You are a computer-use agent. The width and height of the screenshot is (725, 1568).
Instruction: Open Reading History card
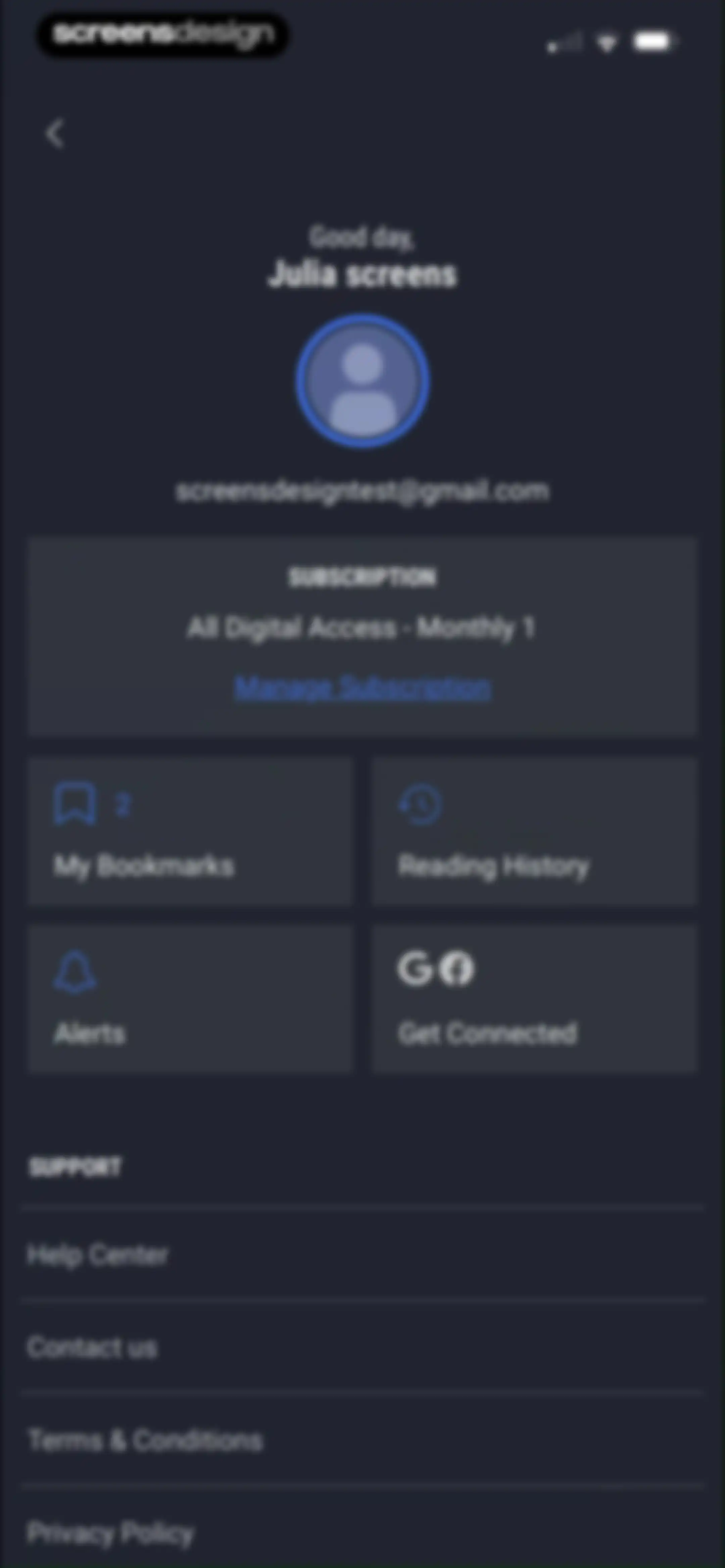coord(534,831)
